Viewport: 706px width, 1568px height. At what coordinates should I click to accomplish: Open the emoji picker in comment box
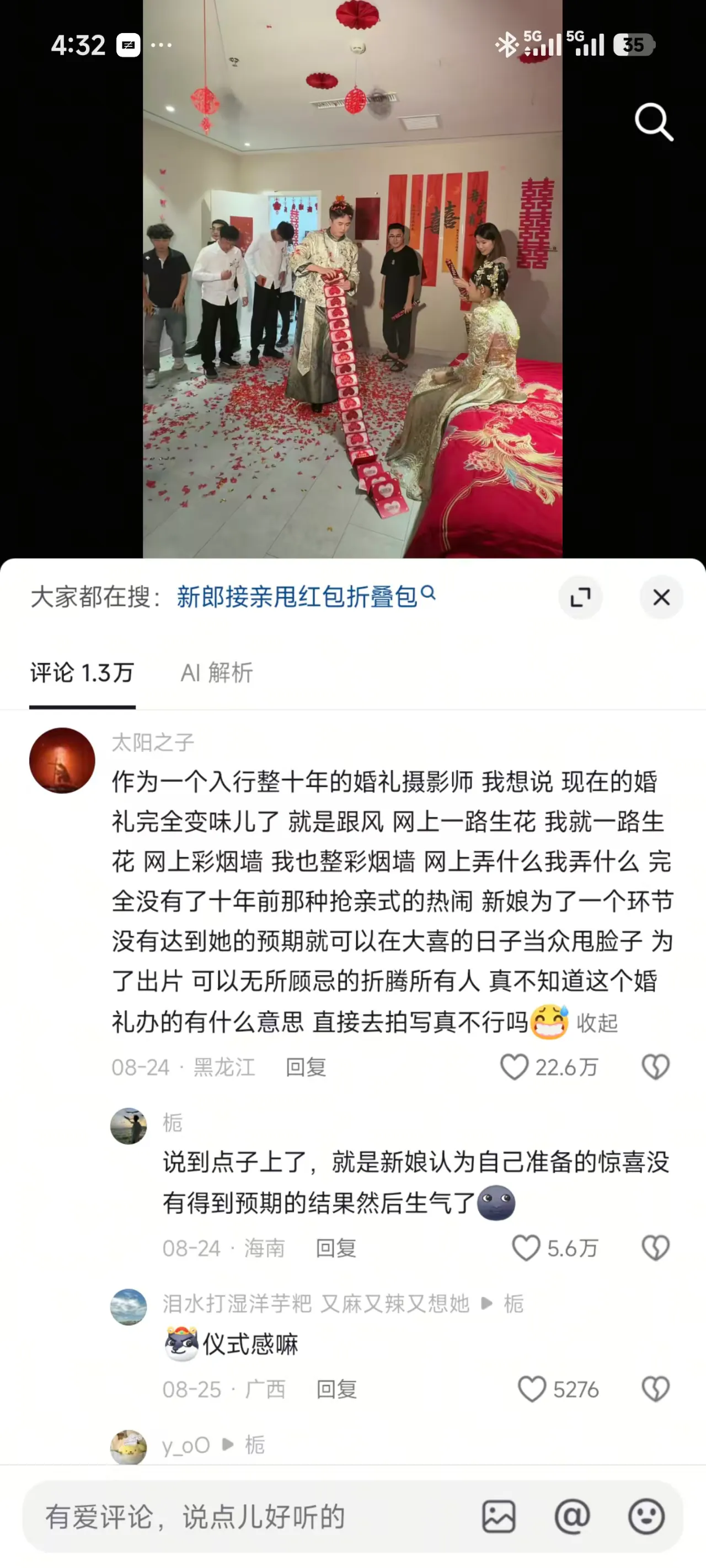point(646,1516)
